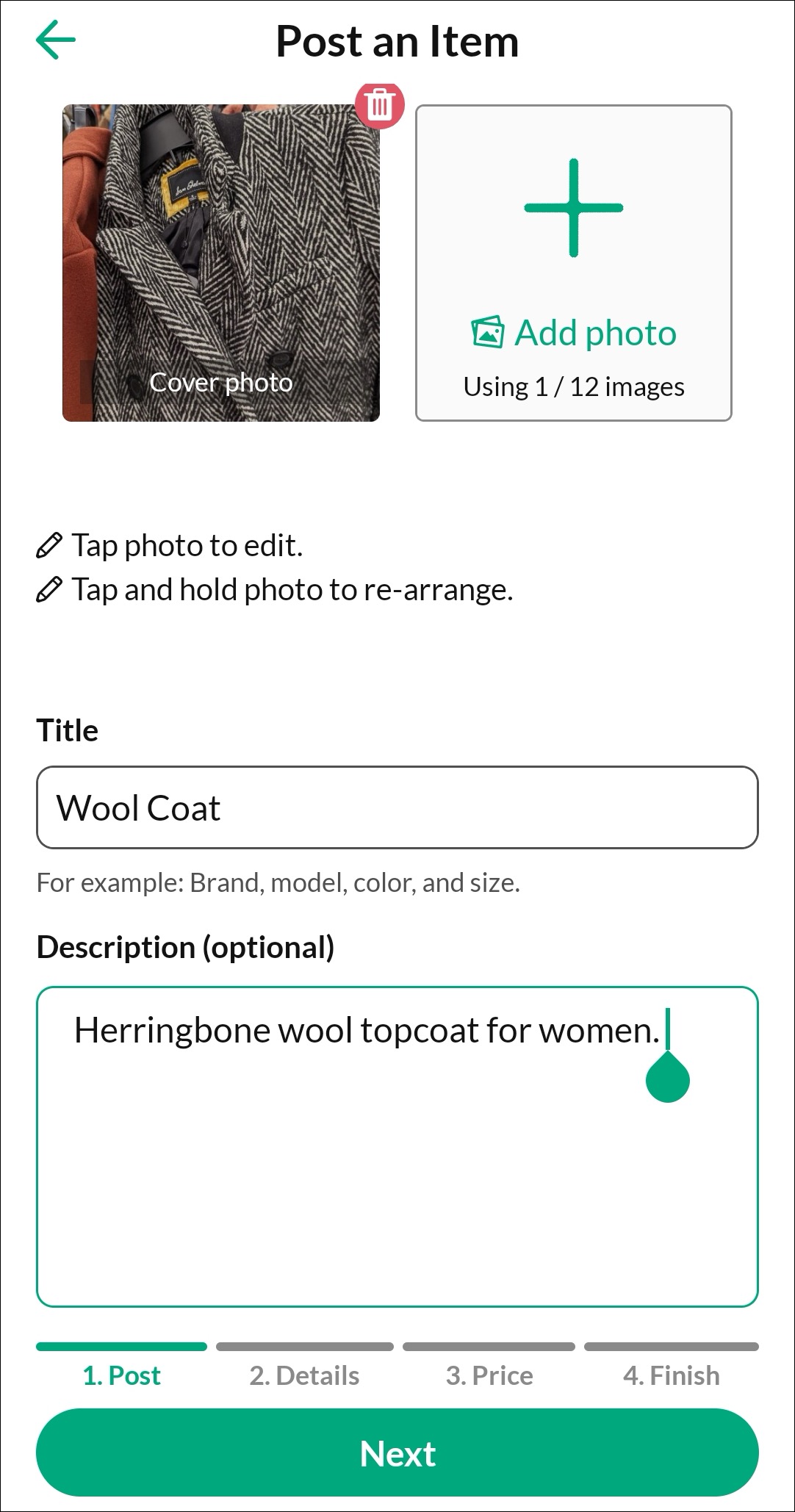Continue with the Next button
The width and height of the screenshot is (795, 1512).
(397, 1453)
